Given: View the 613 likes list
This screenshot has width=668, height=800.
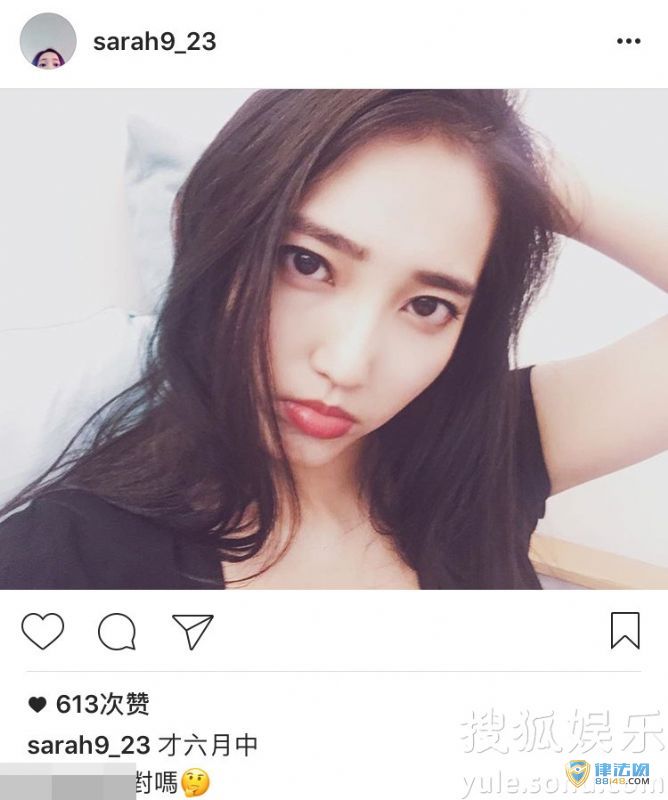Looking at the screenshot, I should click(x=102, y=704).
